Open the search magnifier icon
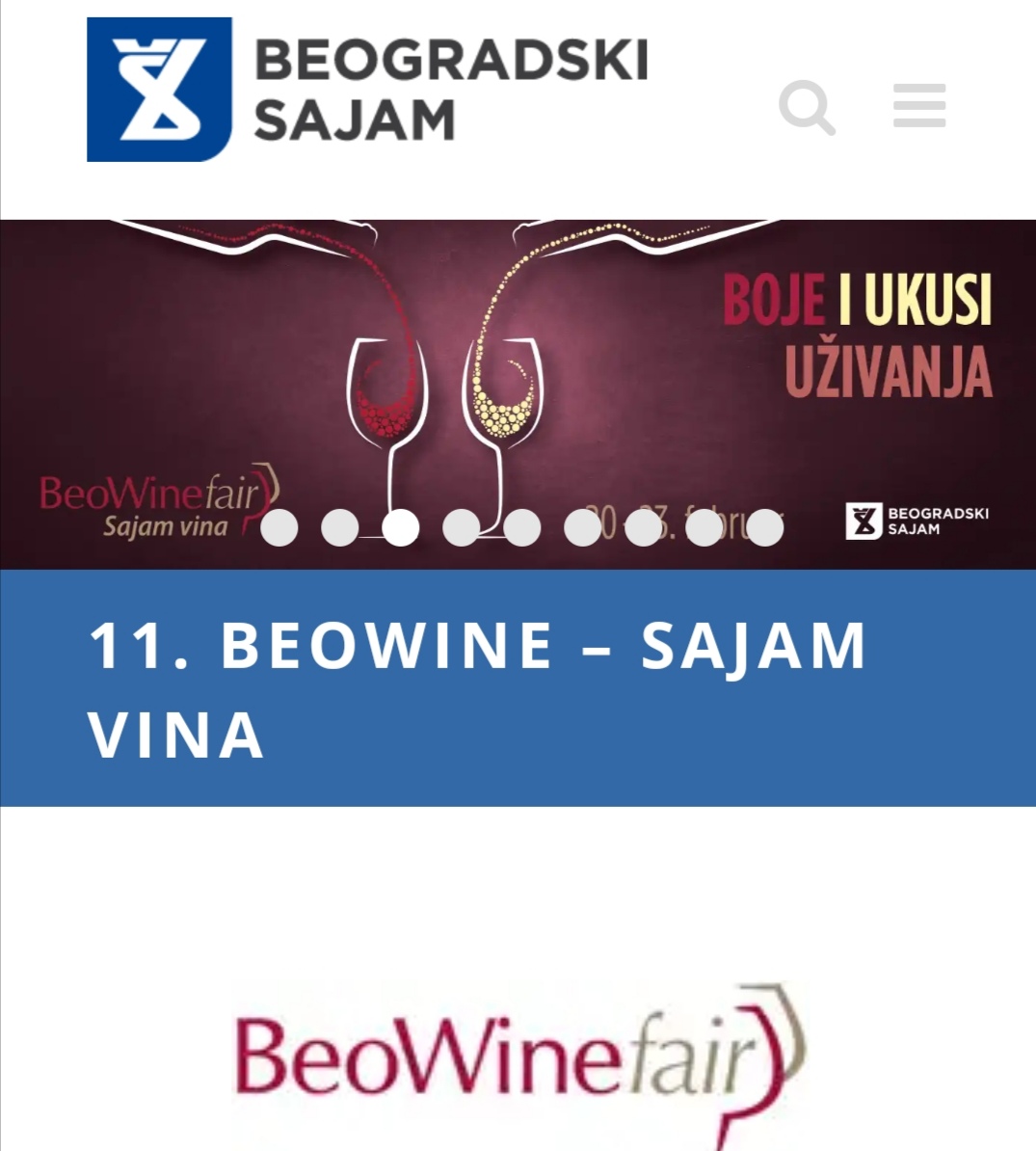 pyautogui.click(x=807, y=107)
